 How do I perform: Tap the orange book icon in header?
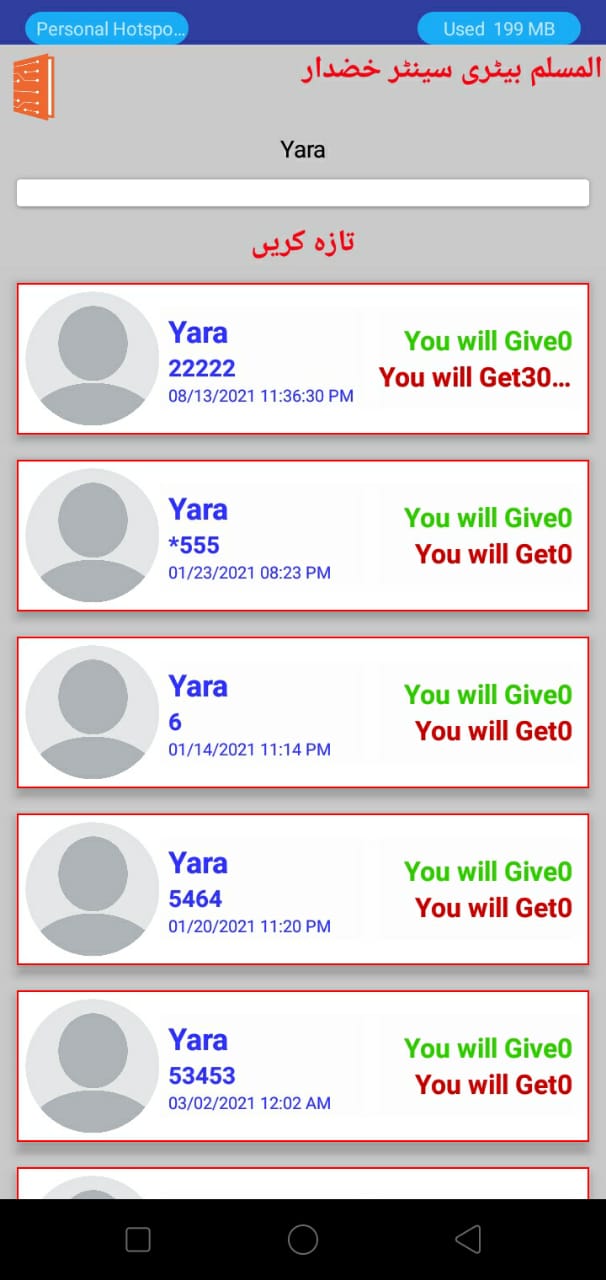(x=34, y=87)
